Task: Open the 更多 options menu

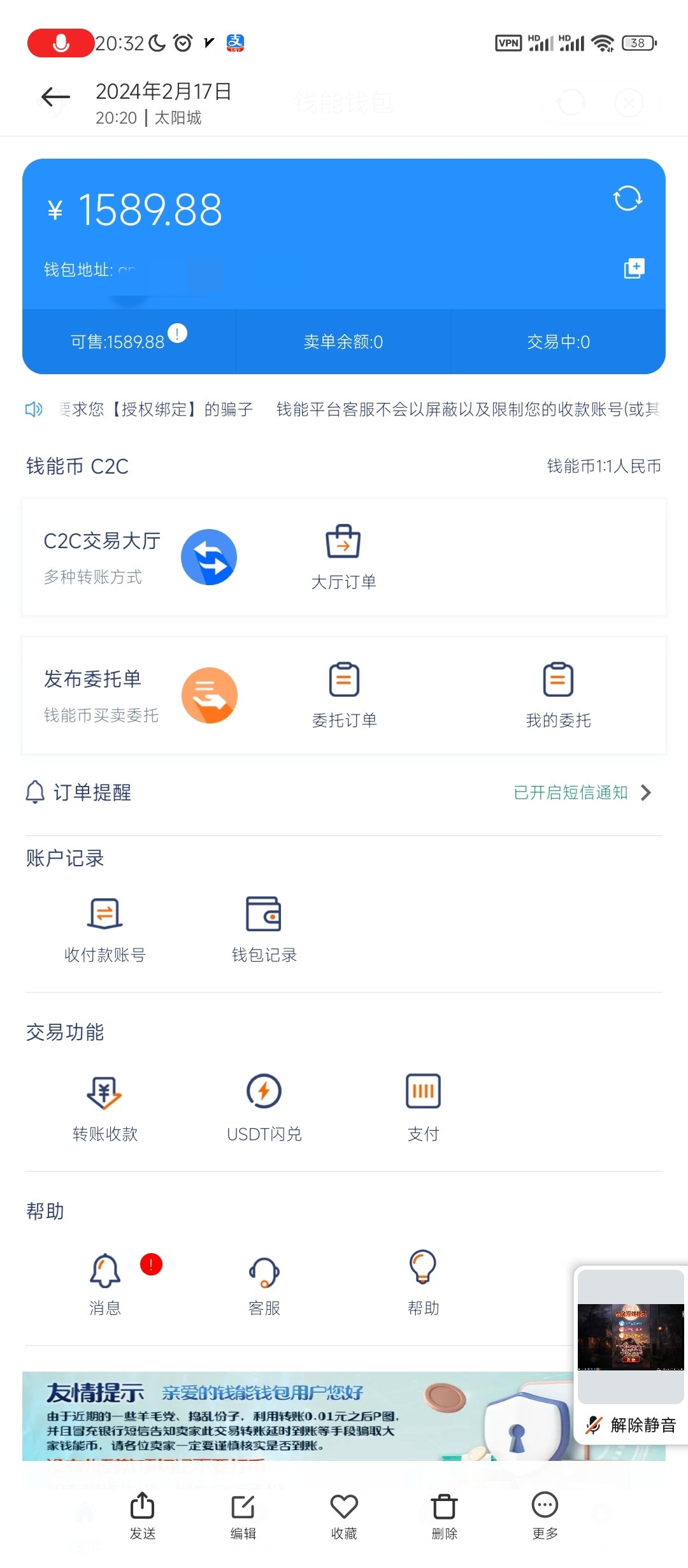Action: click(545, 1514)
